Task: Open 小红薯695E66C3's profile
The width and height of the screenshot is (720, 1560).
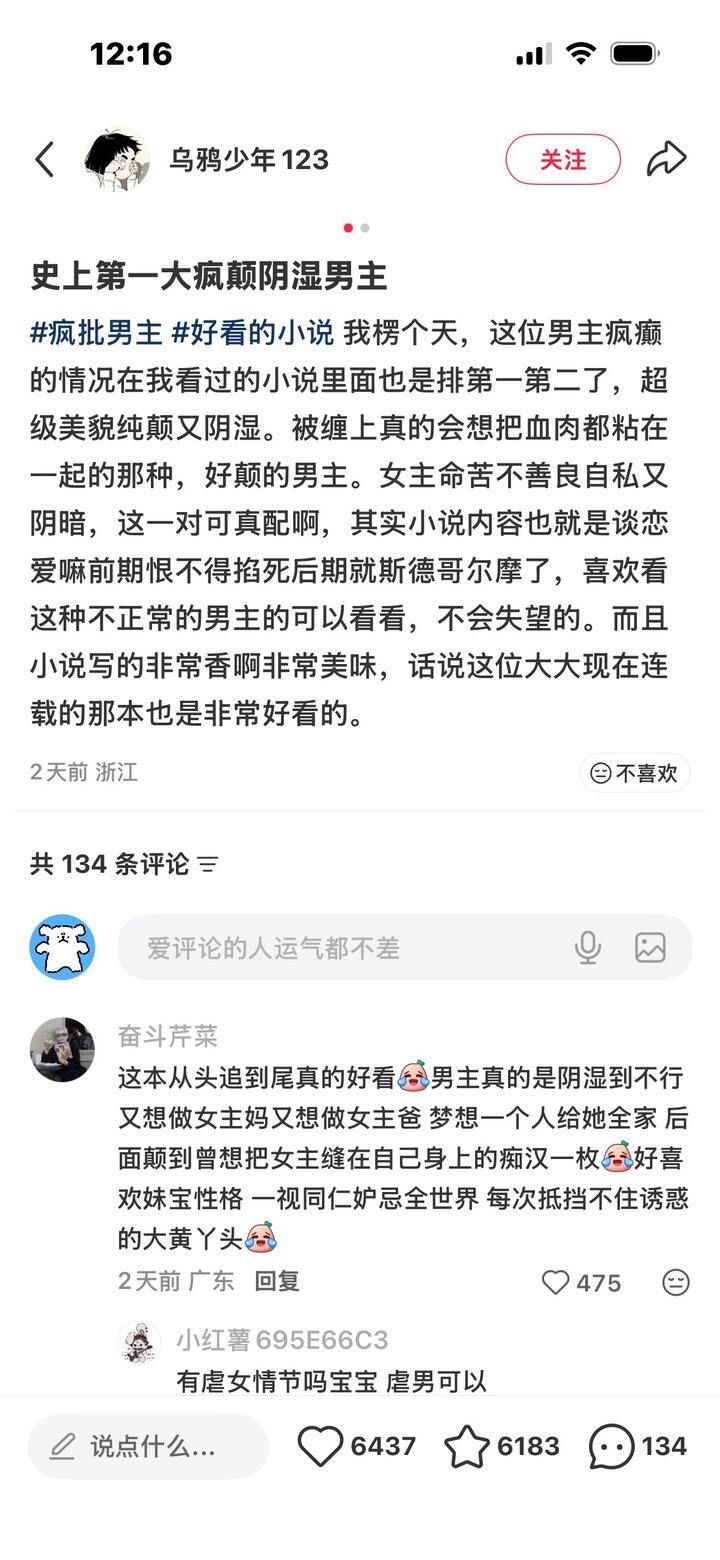Action: pos(140,1342)
